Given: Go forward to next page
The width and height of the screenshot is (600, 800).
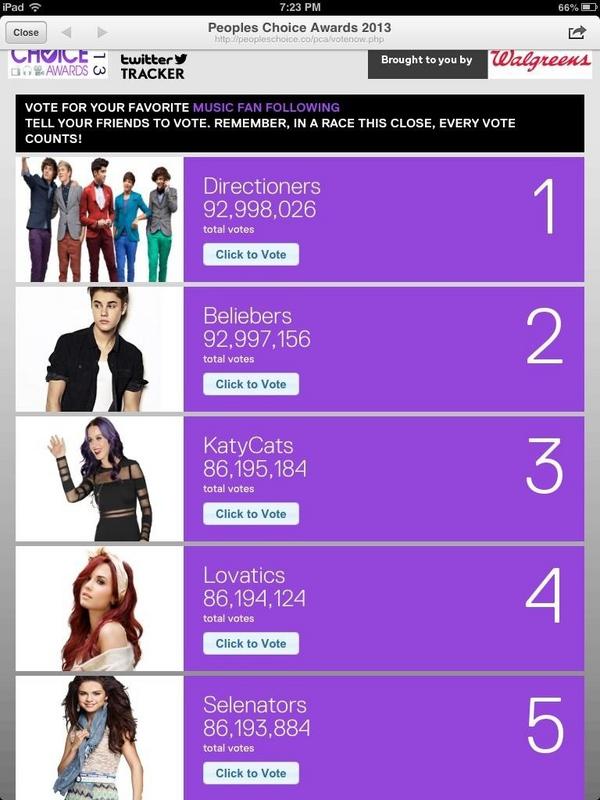Looking at the screenshot, I should 102,32.
